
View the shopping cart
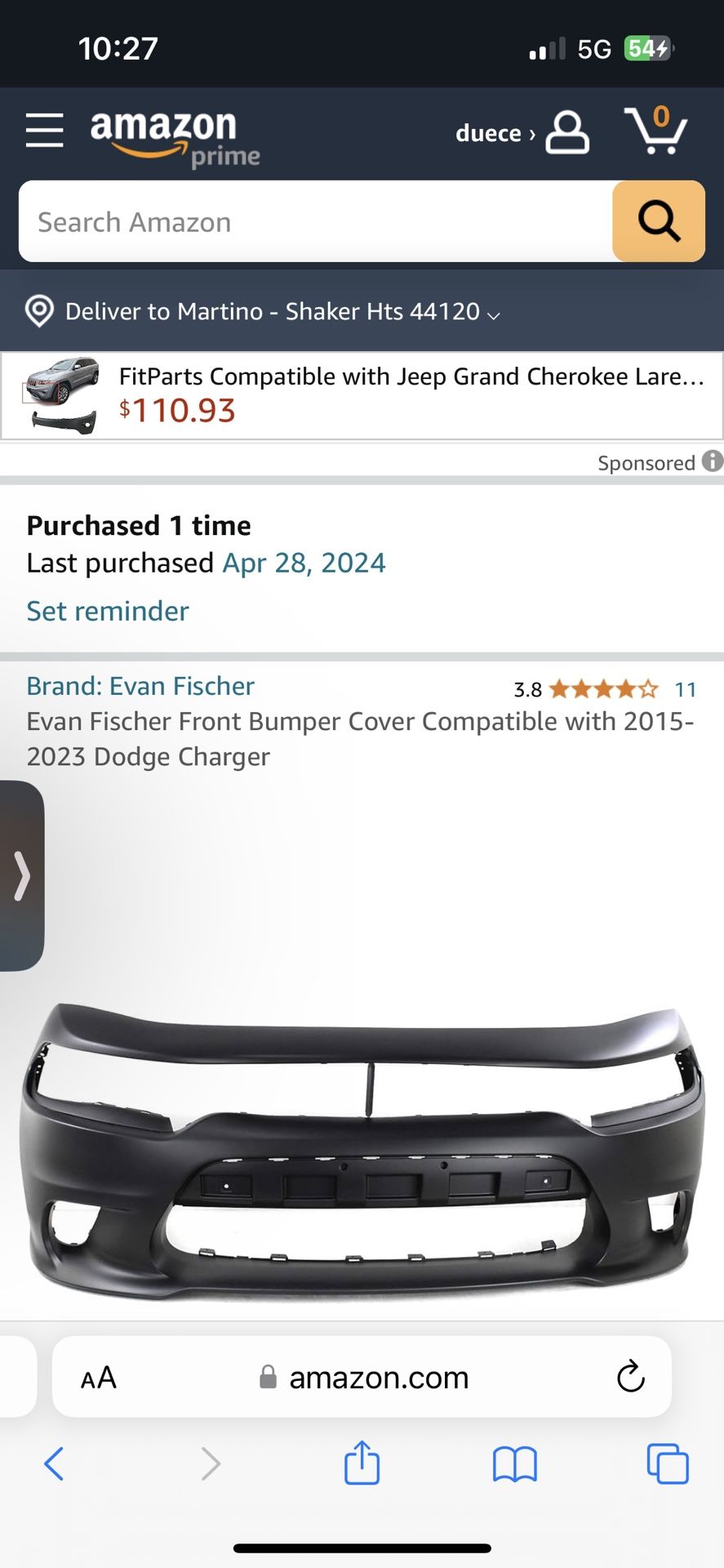pos(655,131)
